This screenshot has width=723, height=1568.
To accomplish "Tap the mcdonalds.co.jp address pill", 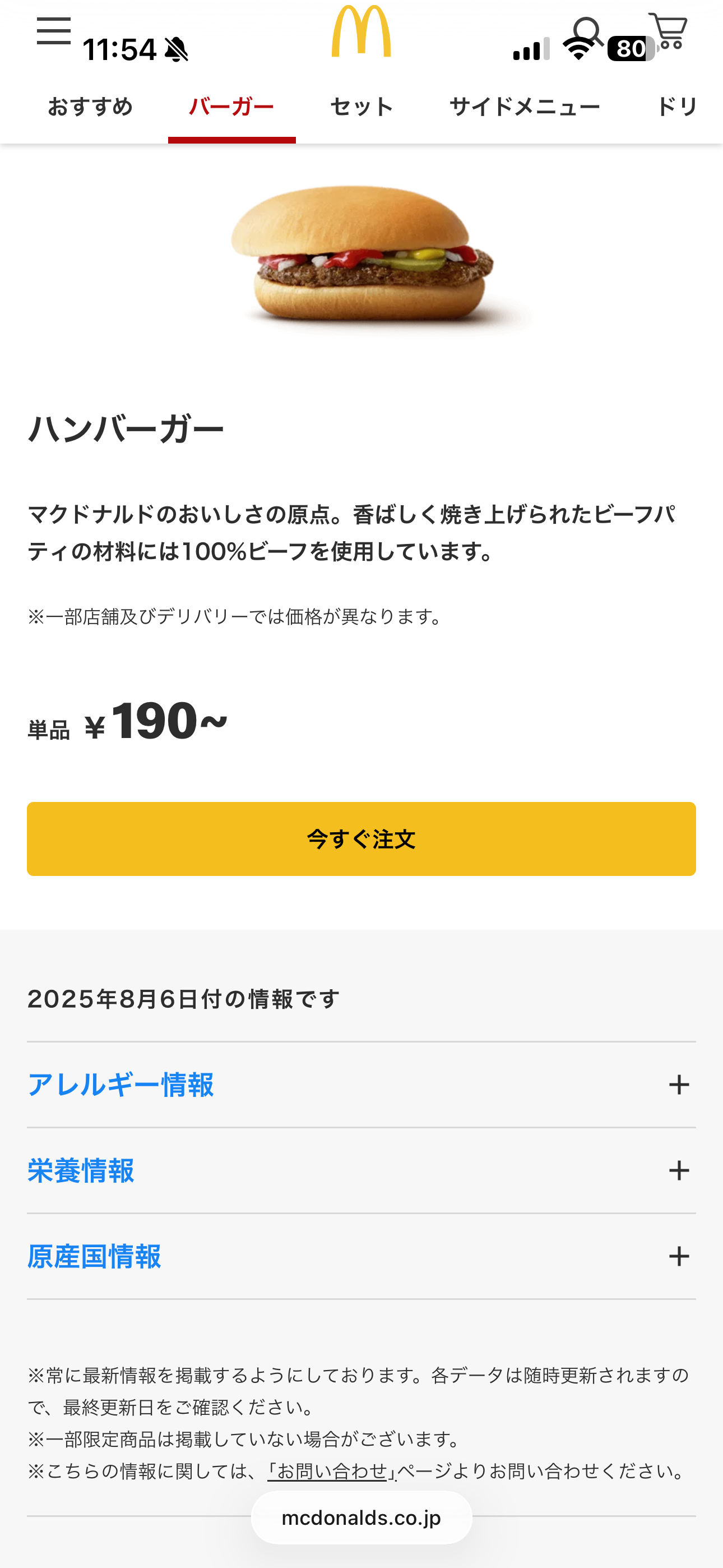I will (361, 1518).
